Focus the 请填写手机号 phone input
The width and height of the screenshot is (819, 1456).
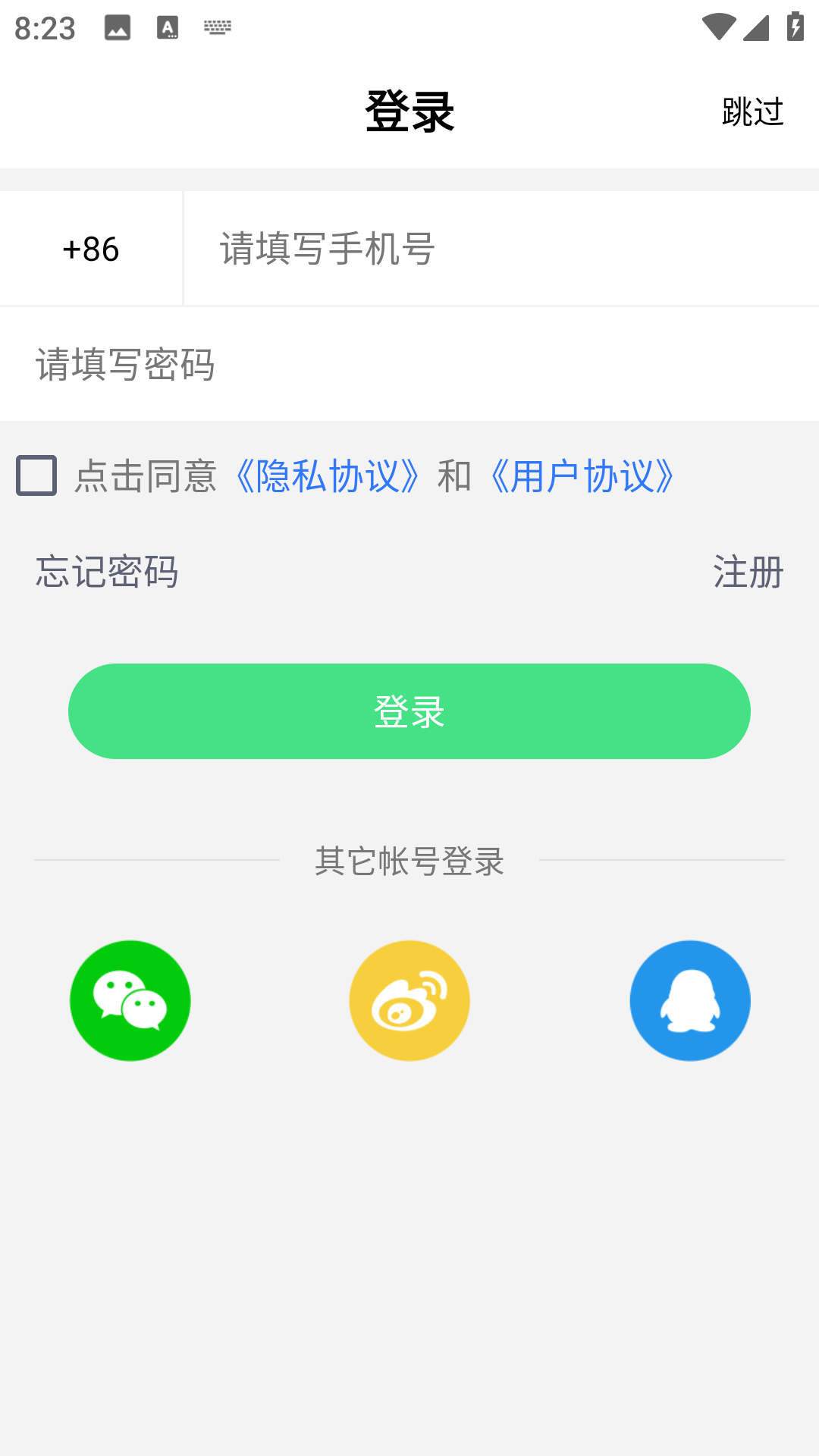pyautogui.click(x=455, y=247)
